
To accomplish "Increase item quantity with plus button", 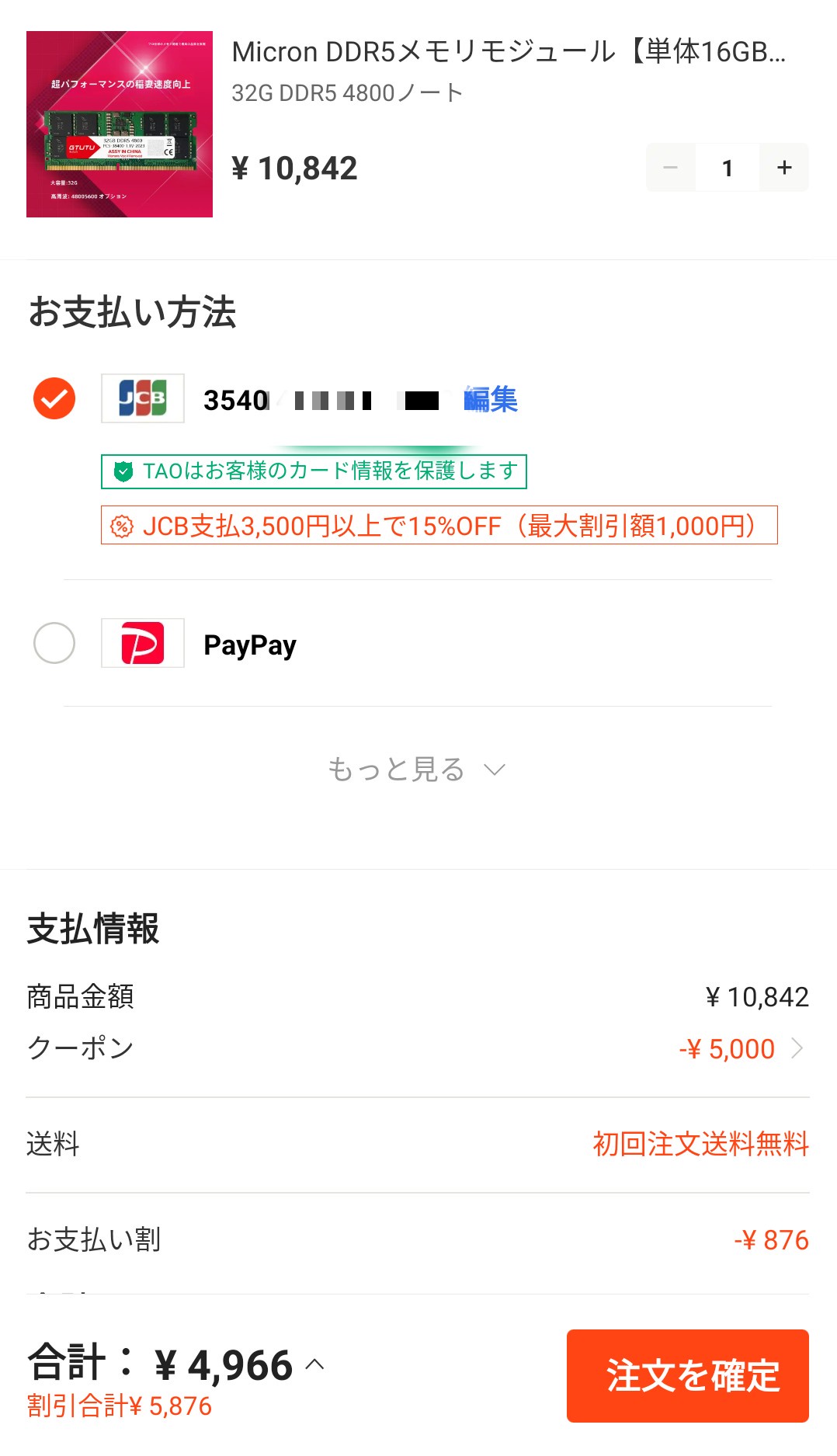I will pyautogui.click(x=784, y=168).
